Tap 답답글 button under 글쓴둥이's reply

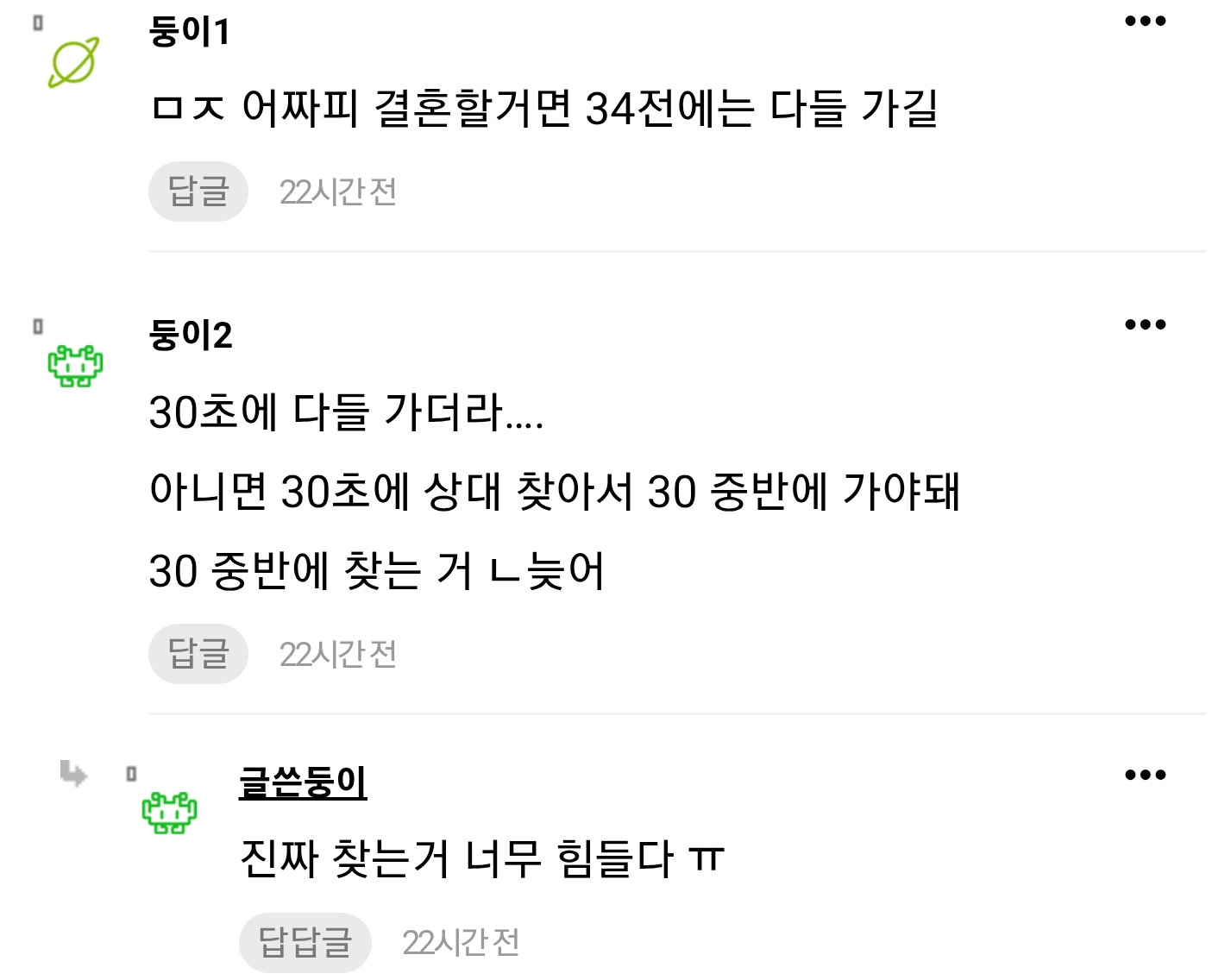click(305, 942)
